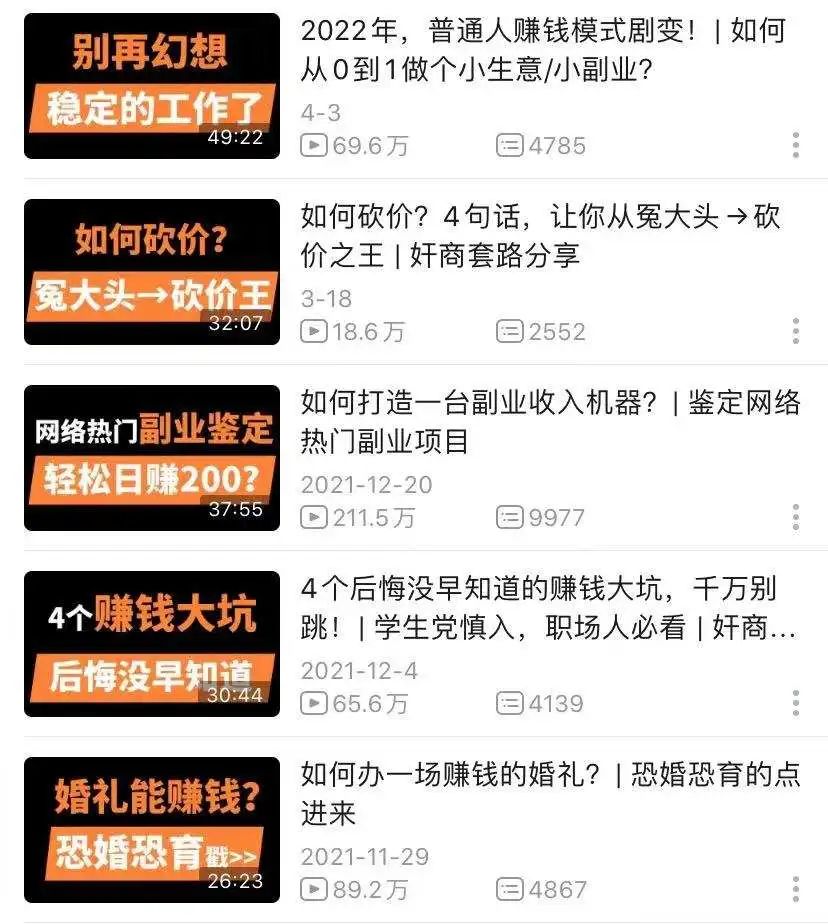
Task: Open the video titled 2022年普通人赚钱模式剧变
Action: point(540,55)
